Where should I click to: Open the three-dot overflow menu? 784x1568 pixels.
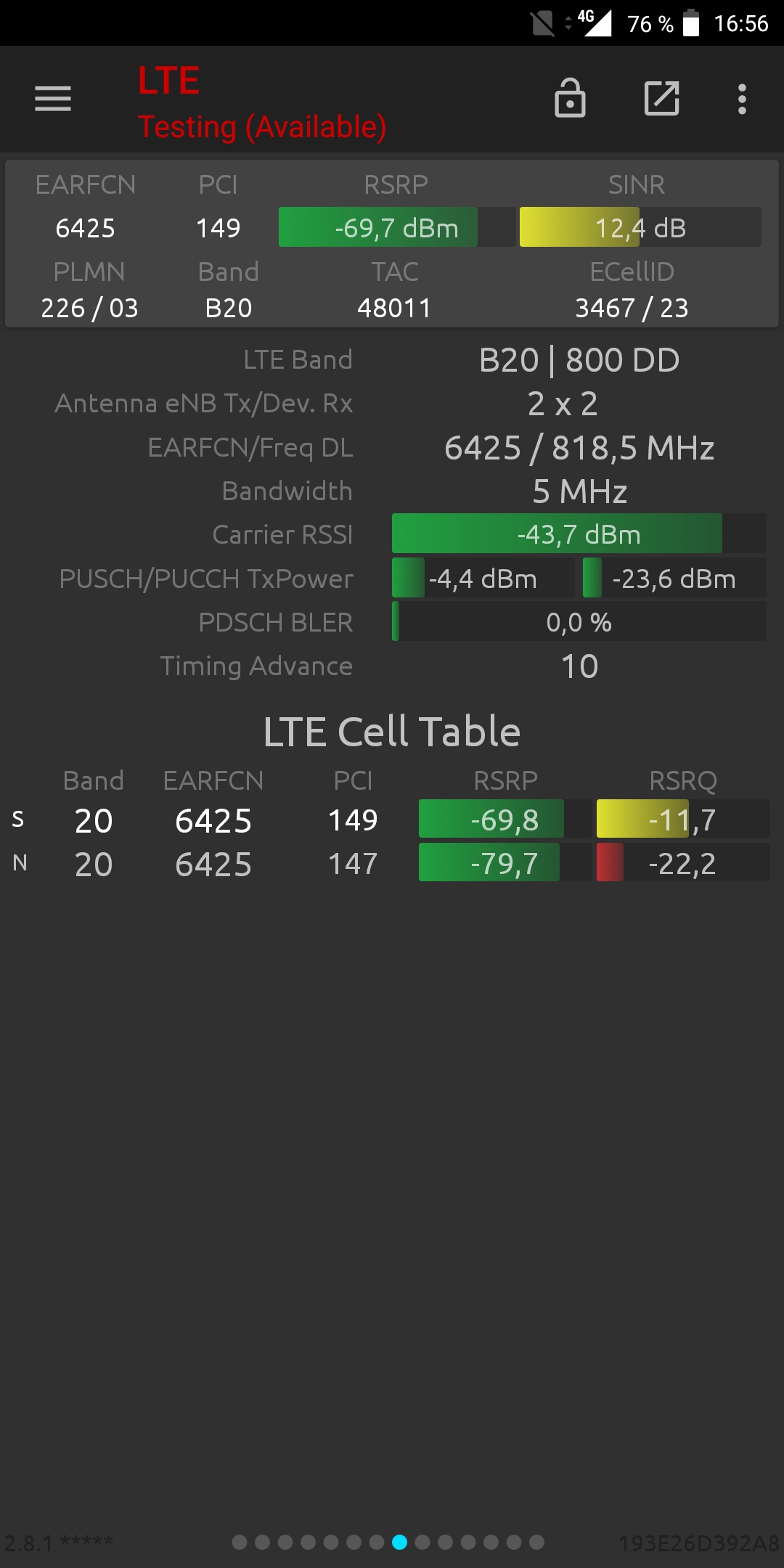click(x=742, y=99)
